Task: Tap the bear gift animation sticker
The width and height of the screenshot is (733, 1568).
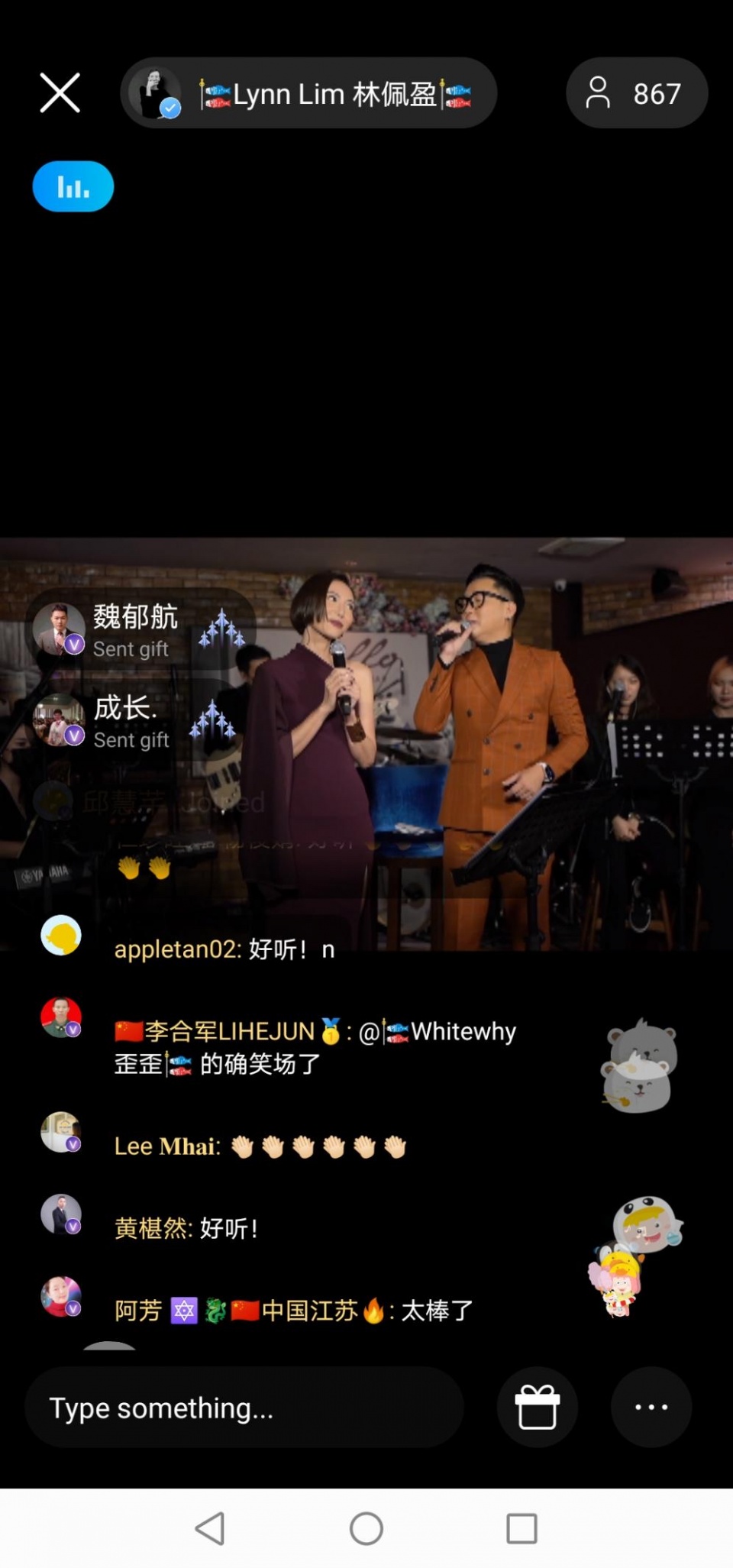Action: [x=638, y=1065]
